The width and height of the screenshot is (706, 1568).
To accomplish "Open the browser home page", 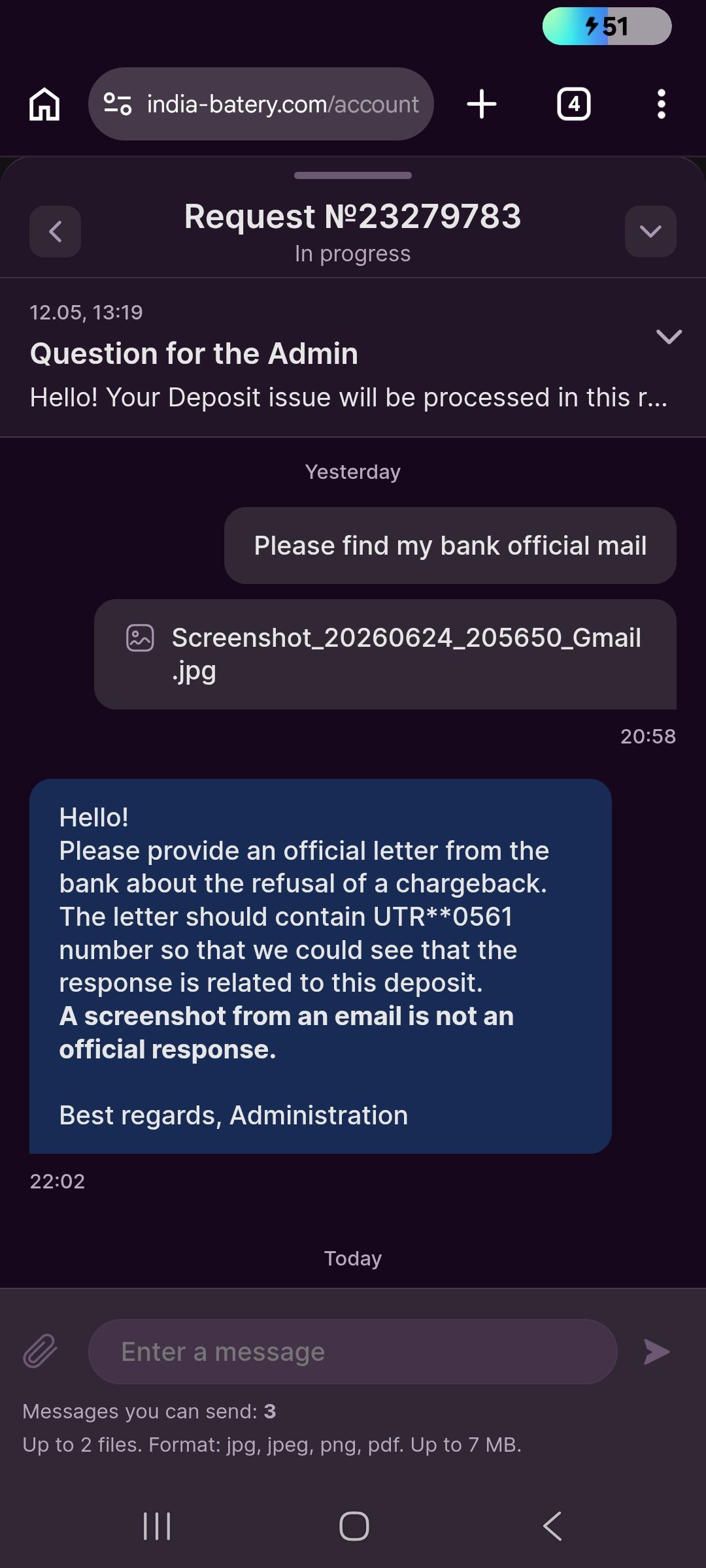I will click(44, 104).
